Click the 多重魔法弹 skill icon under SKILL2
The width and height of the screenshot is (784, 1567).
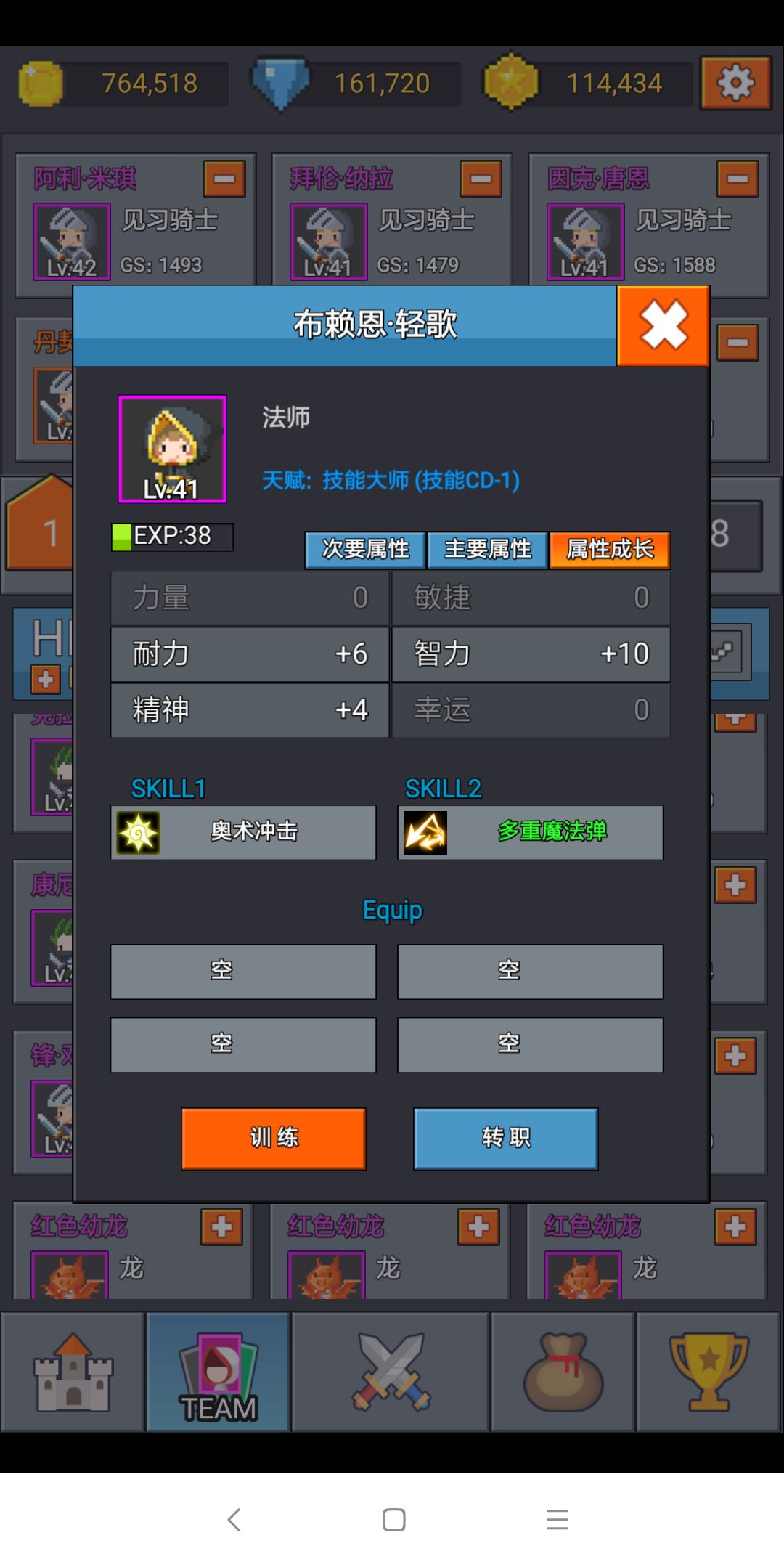424,832
